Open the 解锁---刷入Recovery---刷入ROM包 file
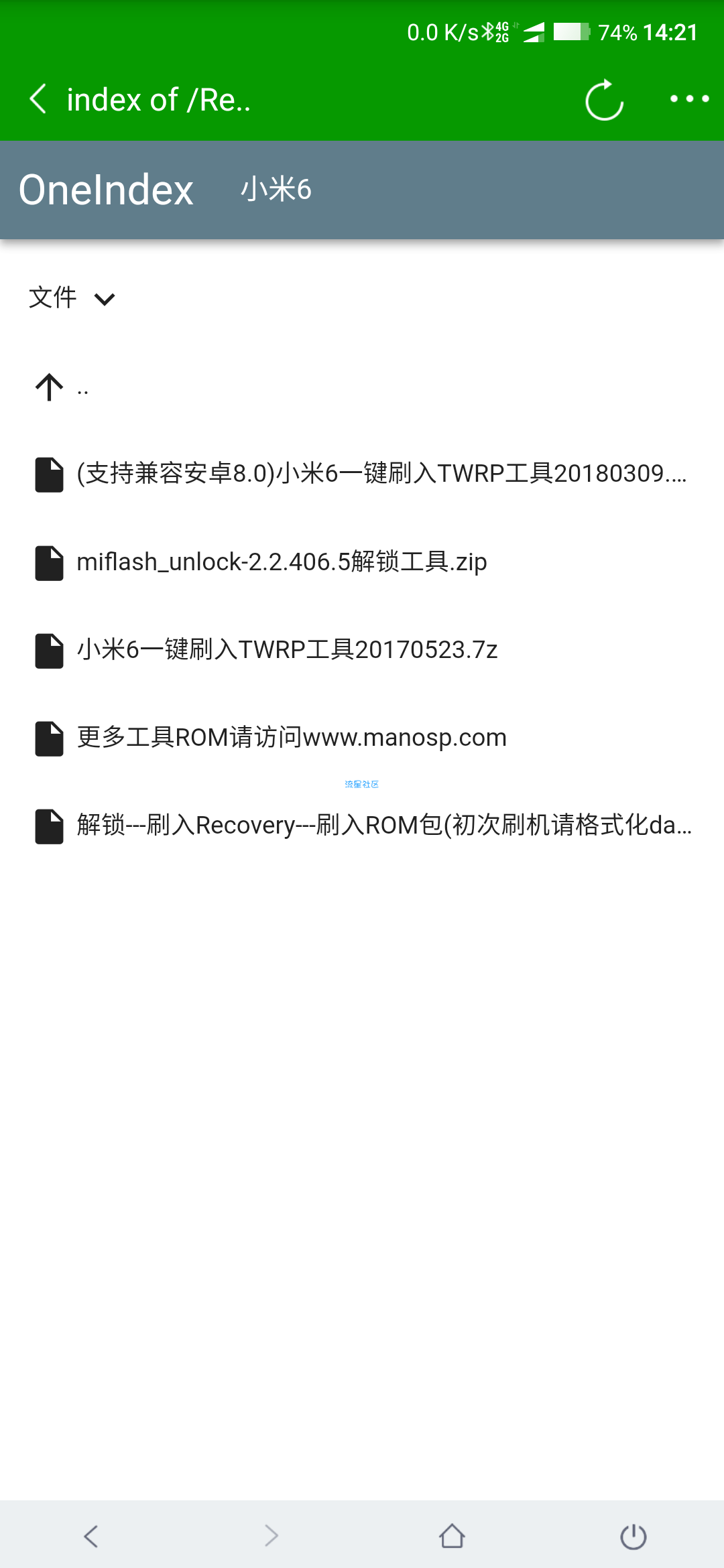 (383, 825)
